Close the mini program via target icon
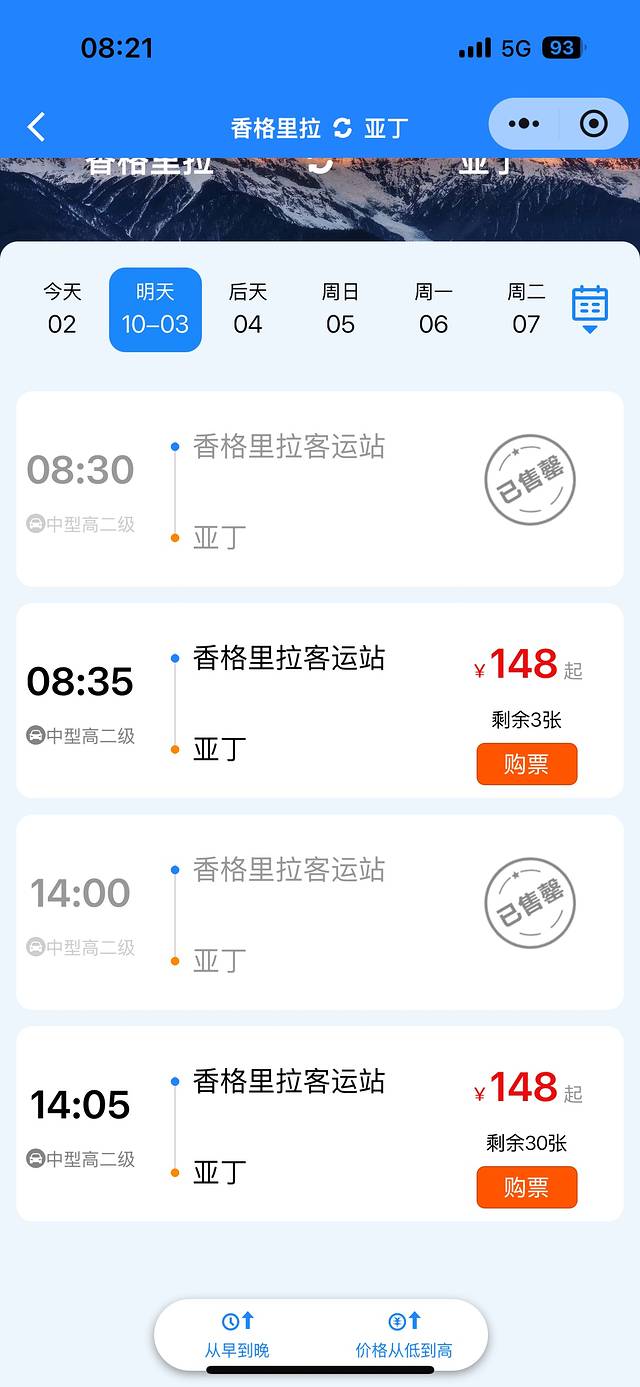 (x=594, y=124)
